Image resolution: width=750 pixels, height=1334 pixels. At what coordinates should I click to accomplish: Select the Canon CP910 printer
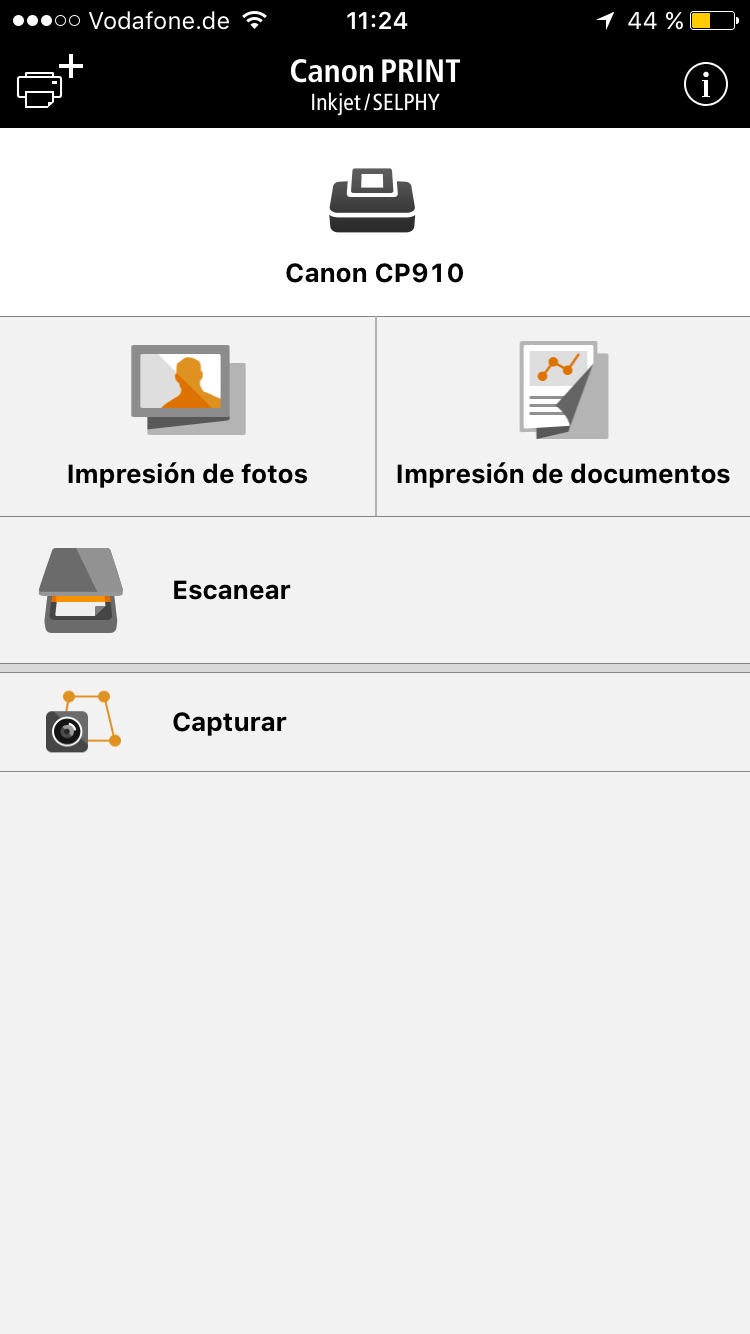coord(374,224)
